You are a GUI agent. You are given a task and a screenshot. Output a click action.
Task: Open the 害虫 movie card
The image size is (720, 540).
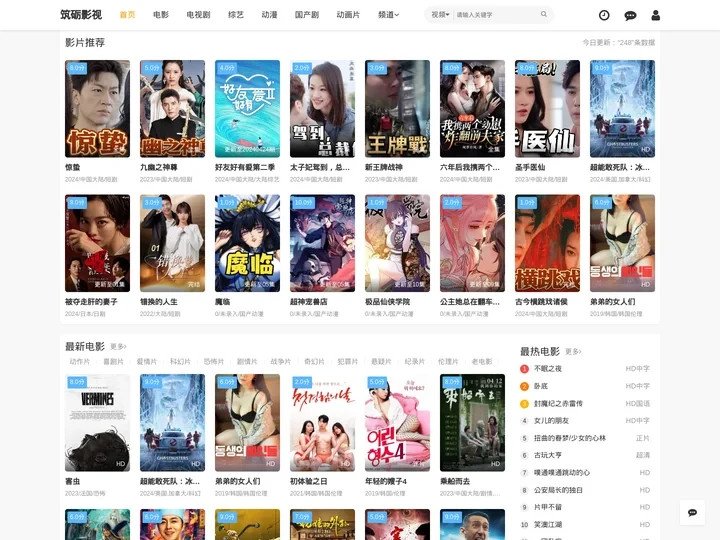[x=97, y=423]
